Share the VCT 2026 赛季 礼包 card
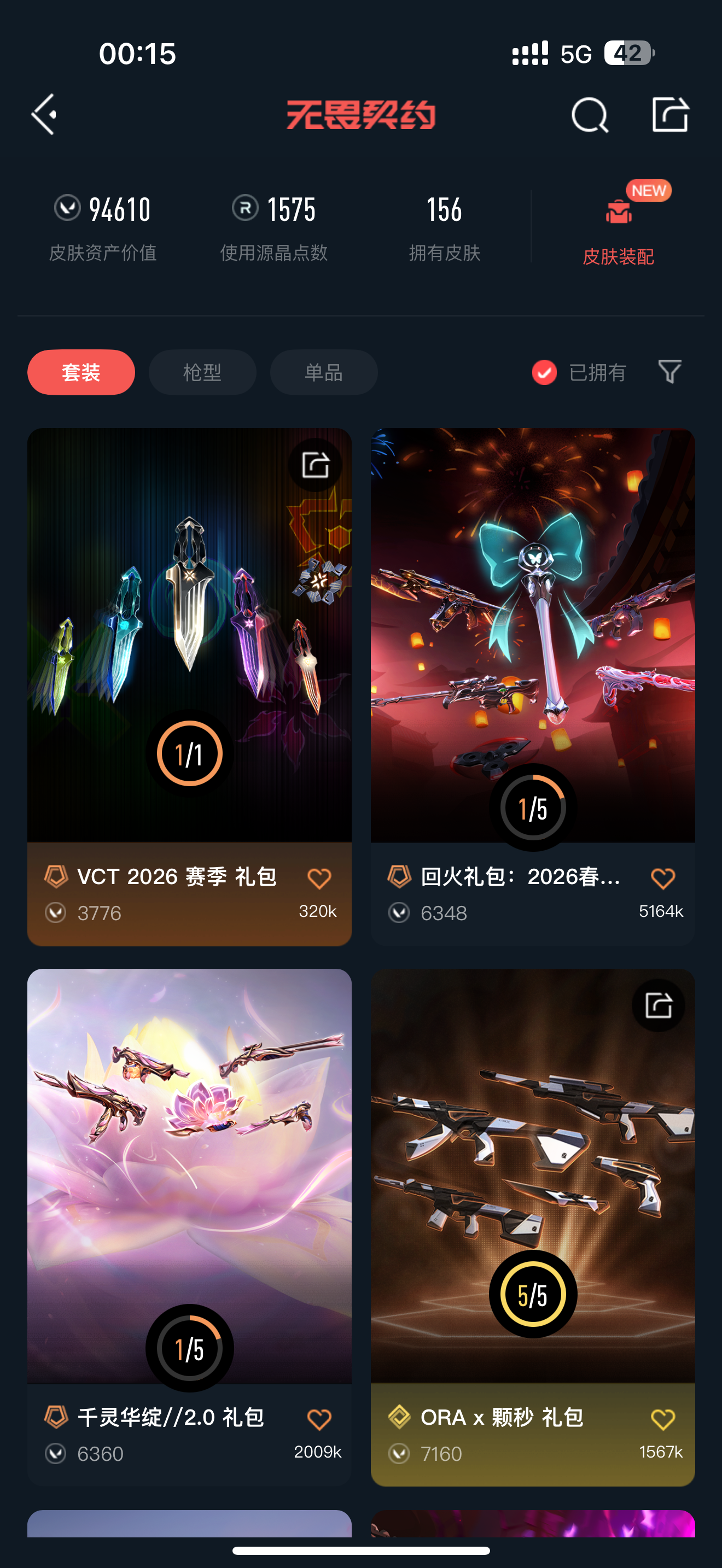This screenshot has height=1568, width=722. (316, 465)
